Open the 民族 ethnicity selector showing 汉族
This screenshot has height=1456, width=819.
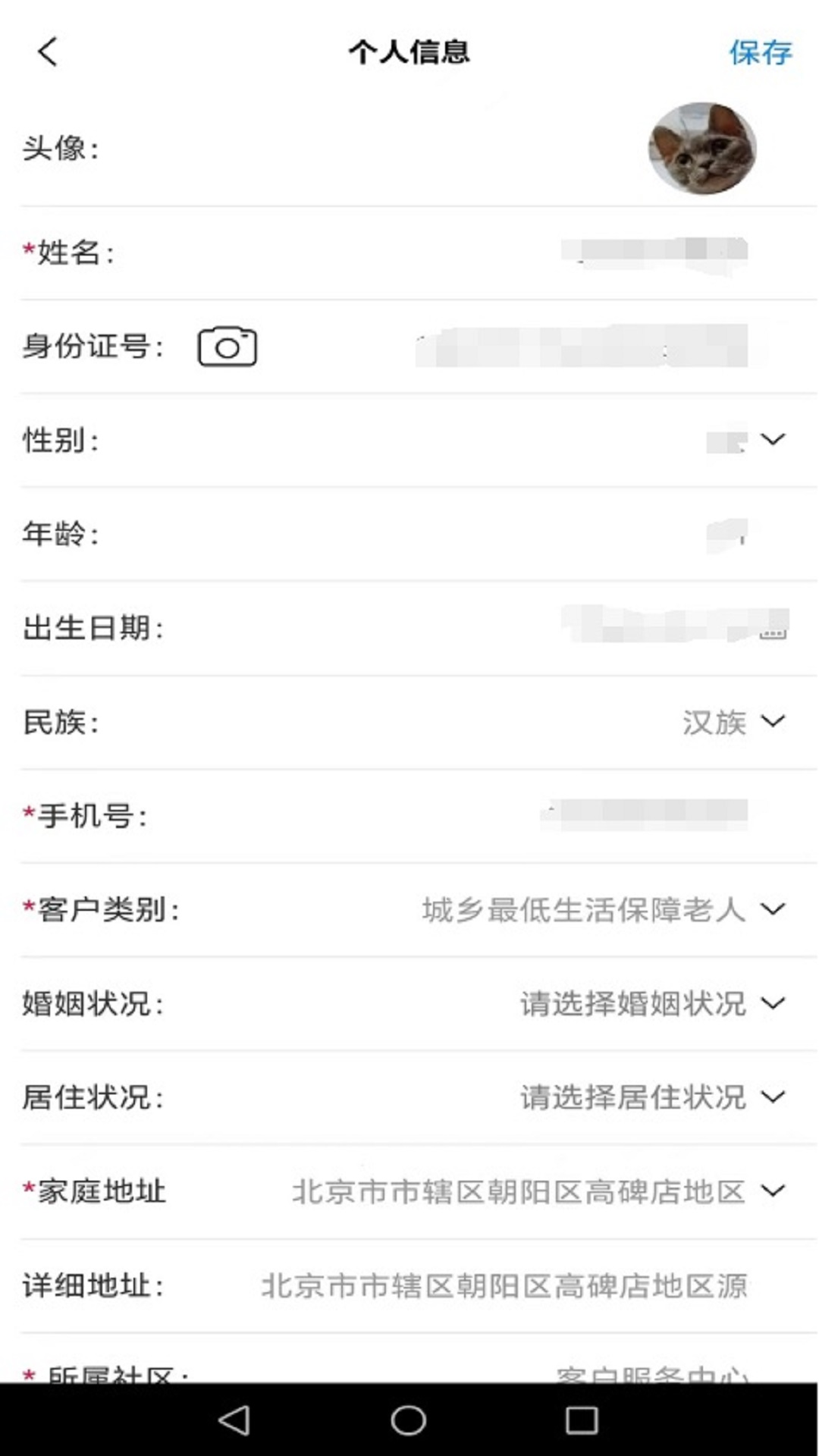[x=771, y=722]
